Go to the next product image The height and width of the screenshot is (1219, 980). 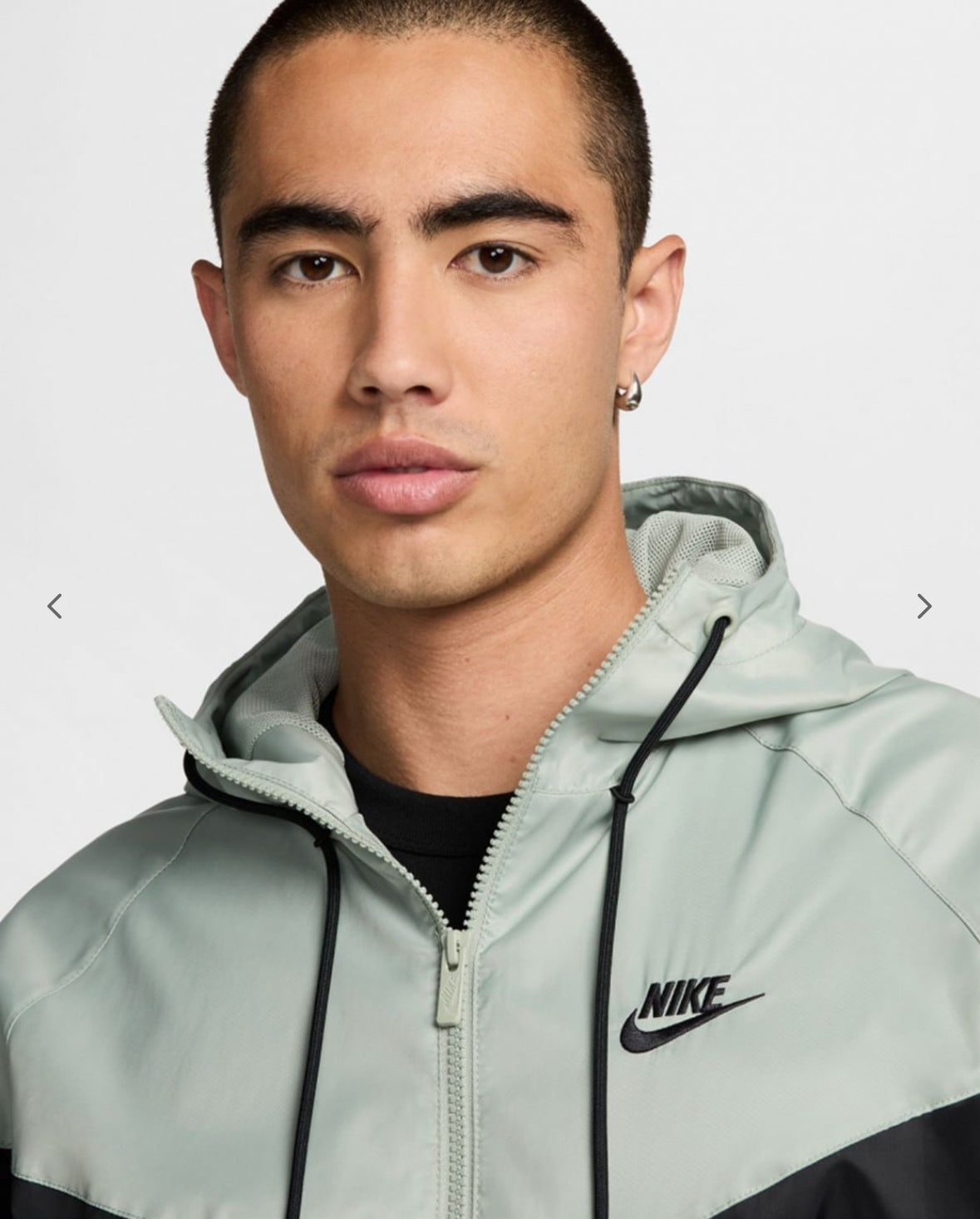[923, 606]
